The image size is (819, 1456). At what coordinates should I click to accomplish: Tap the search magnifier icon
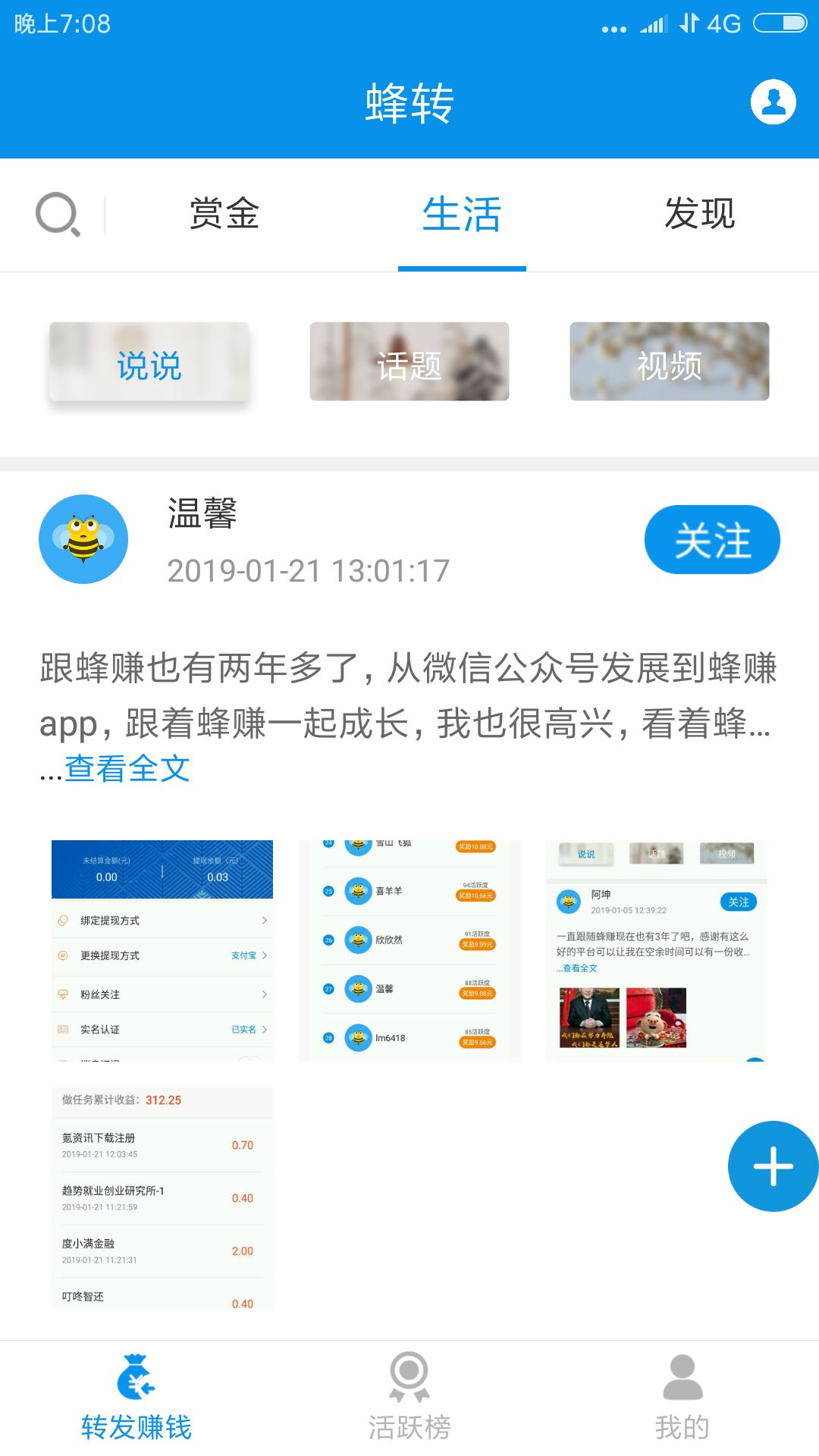tap(58, 215)
